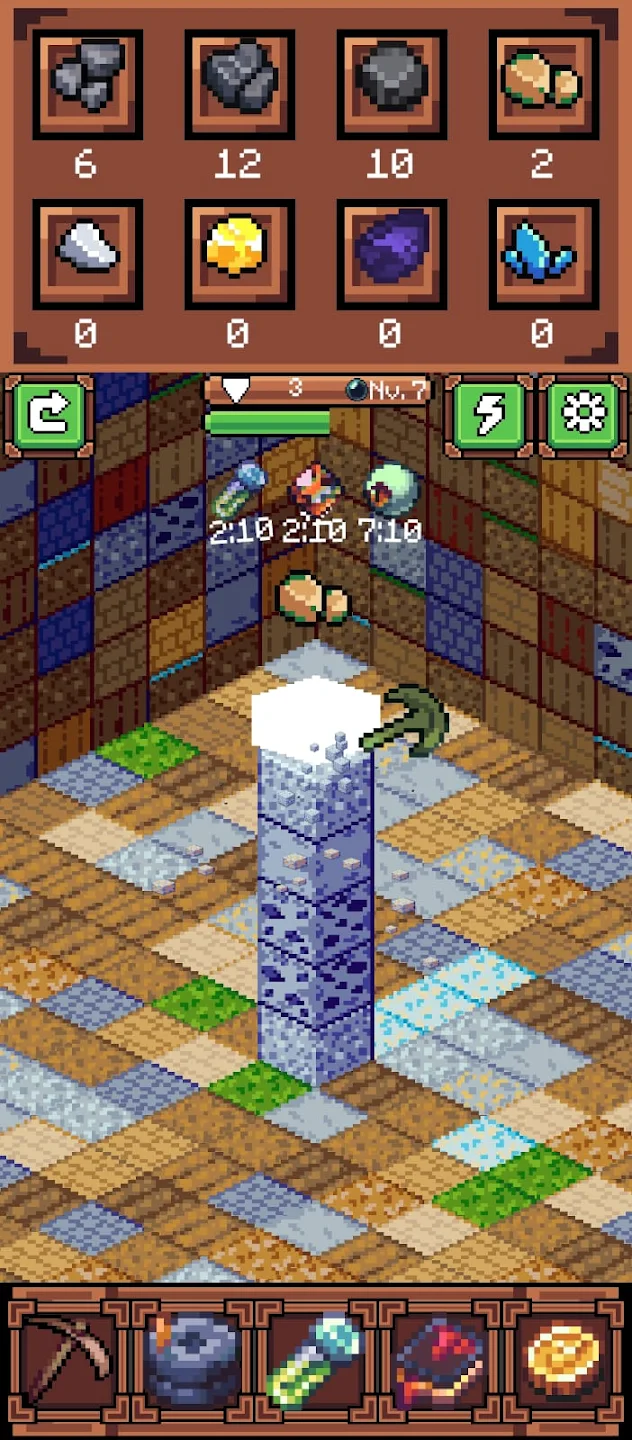
Task: Select the green potion tab
Action: pyautogui.click(x=316, y=1360)
